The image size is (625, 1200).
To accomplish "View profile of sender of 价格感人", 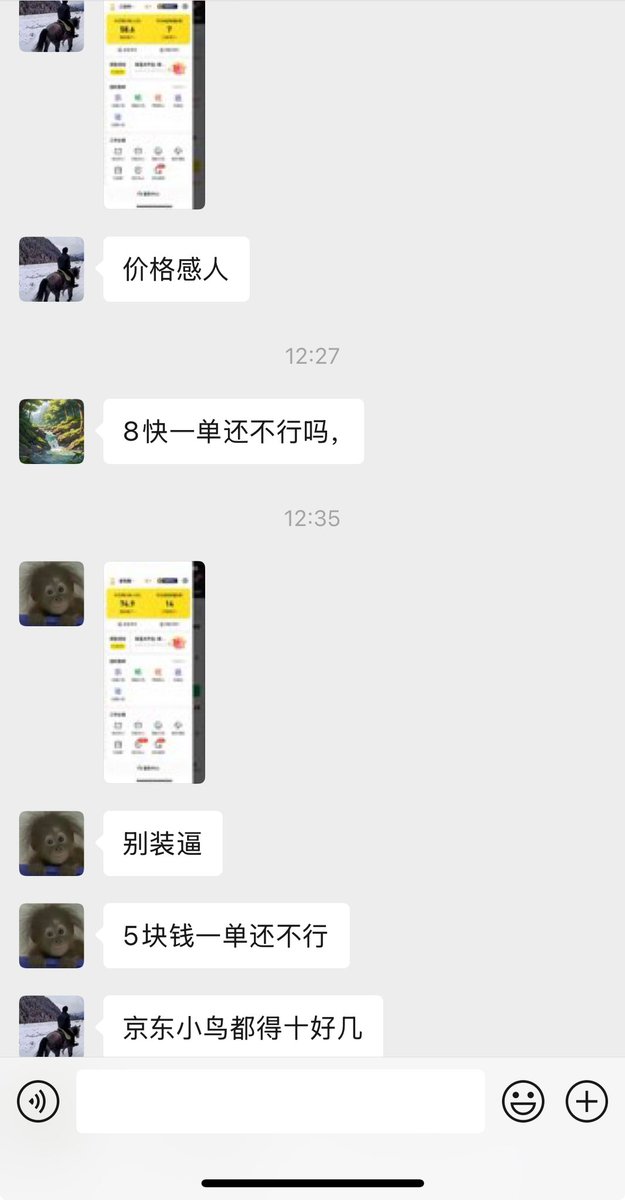I will (x=51, y=269).
